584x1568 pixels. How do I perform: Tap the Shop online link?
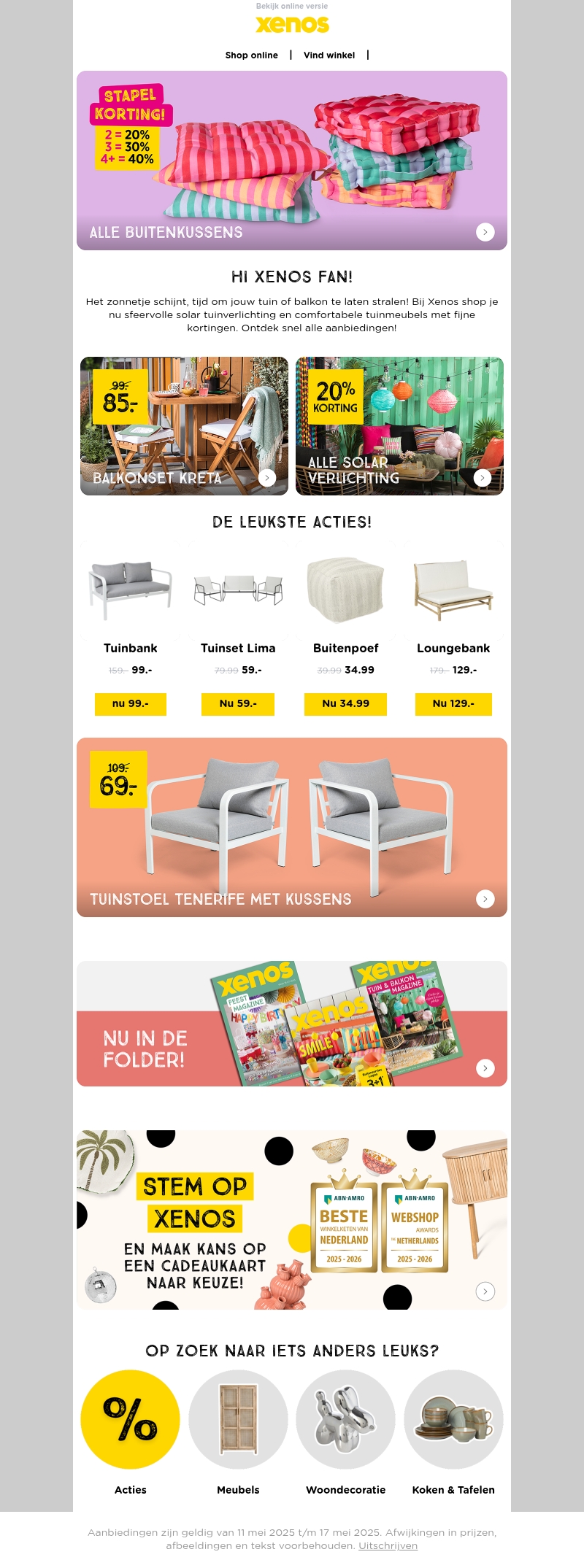[251, 55]
